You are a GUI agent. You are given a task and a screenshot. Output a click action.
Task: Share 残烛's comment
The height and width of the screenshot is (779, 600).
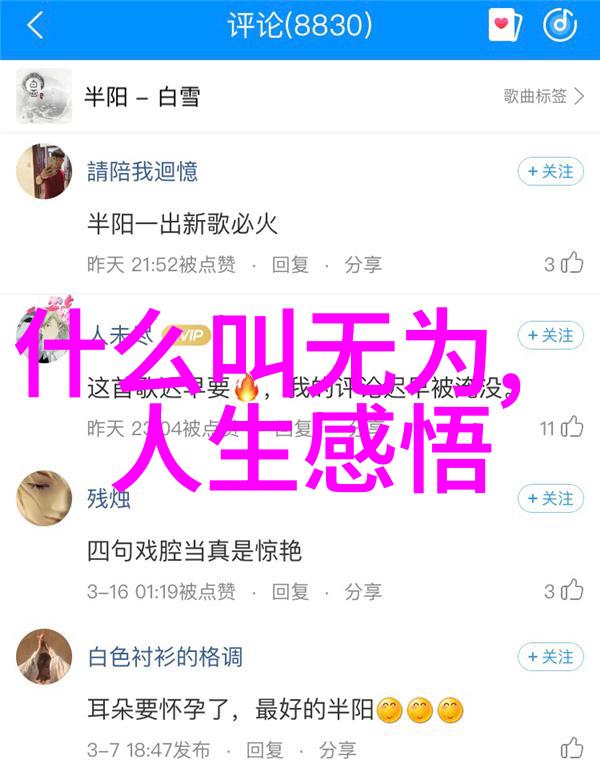pyautogui.click(x=364, y=591)
